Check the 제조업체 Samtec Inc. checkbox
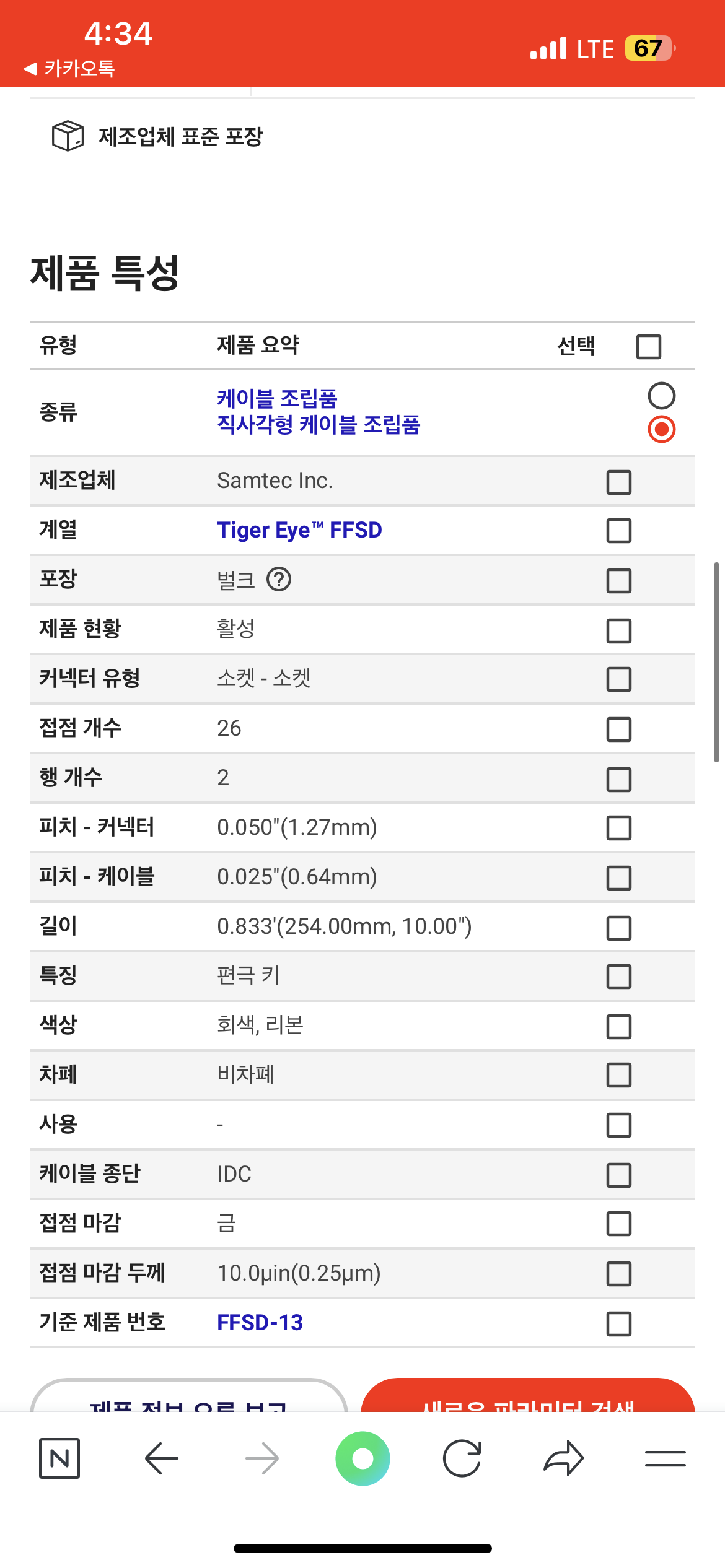The height and width of the screenshot is (1568, 725). pyautogui.click(x=618, y=482)
